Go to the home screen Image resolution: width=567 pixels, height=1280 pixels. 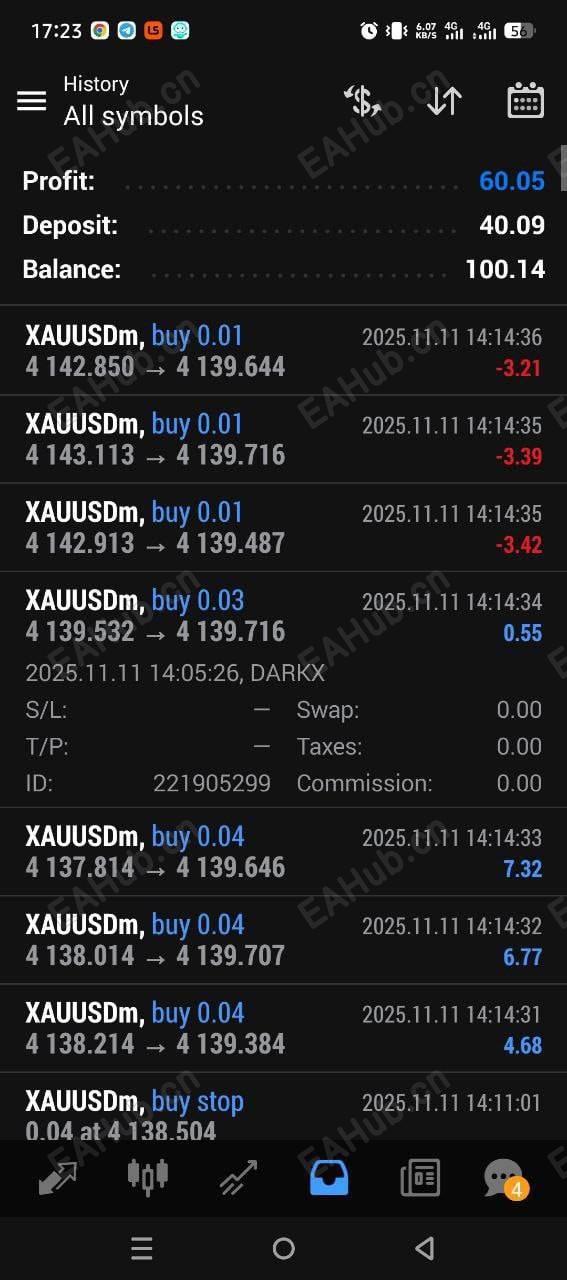[284, 1248]
